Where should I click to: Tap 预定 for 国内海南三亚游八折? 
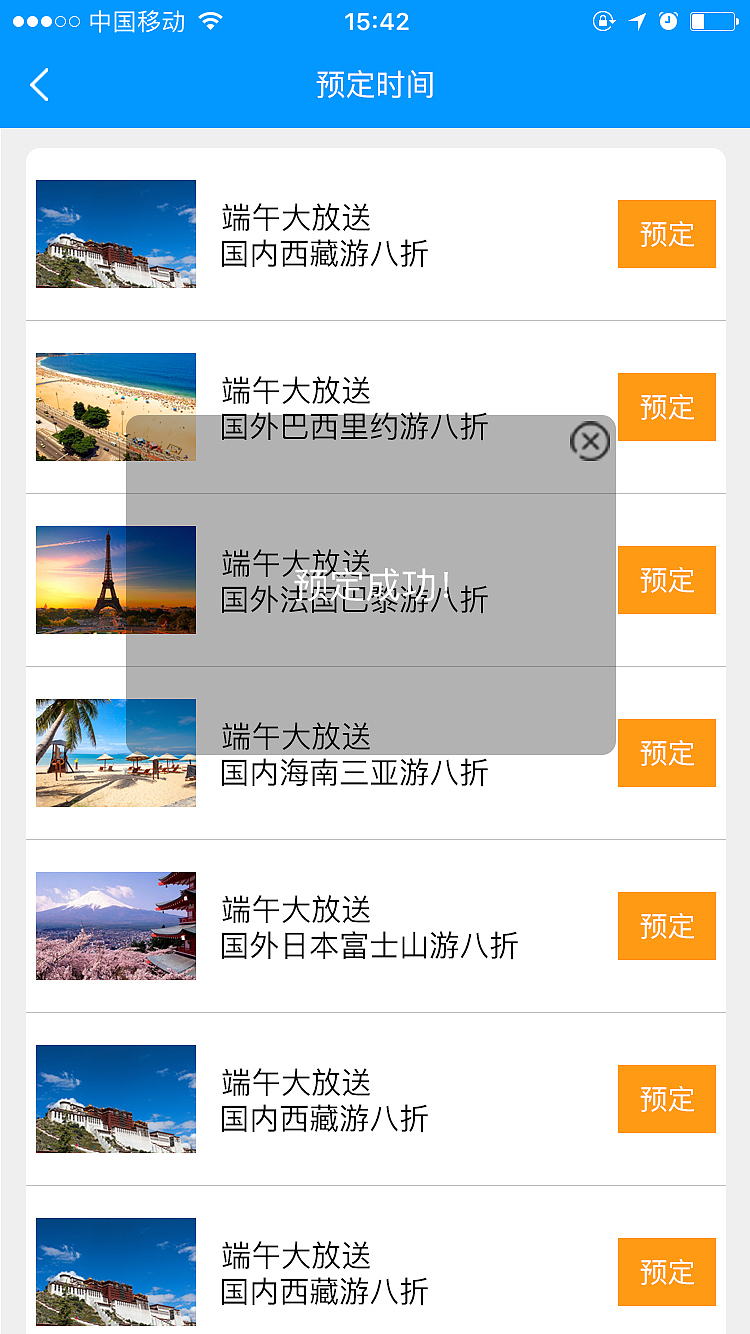pyautogui.click(x=666, y=753)
